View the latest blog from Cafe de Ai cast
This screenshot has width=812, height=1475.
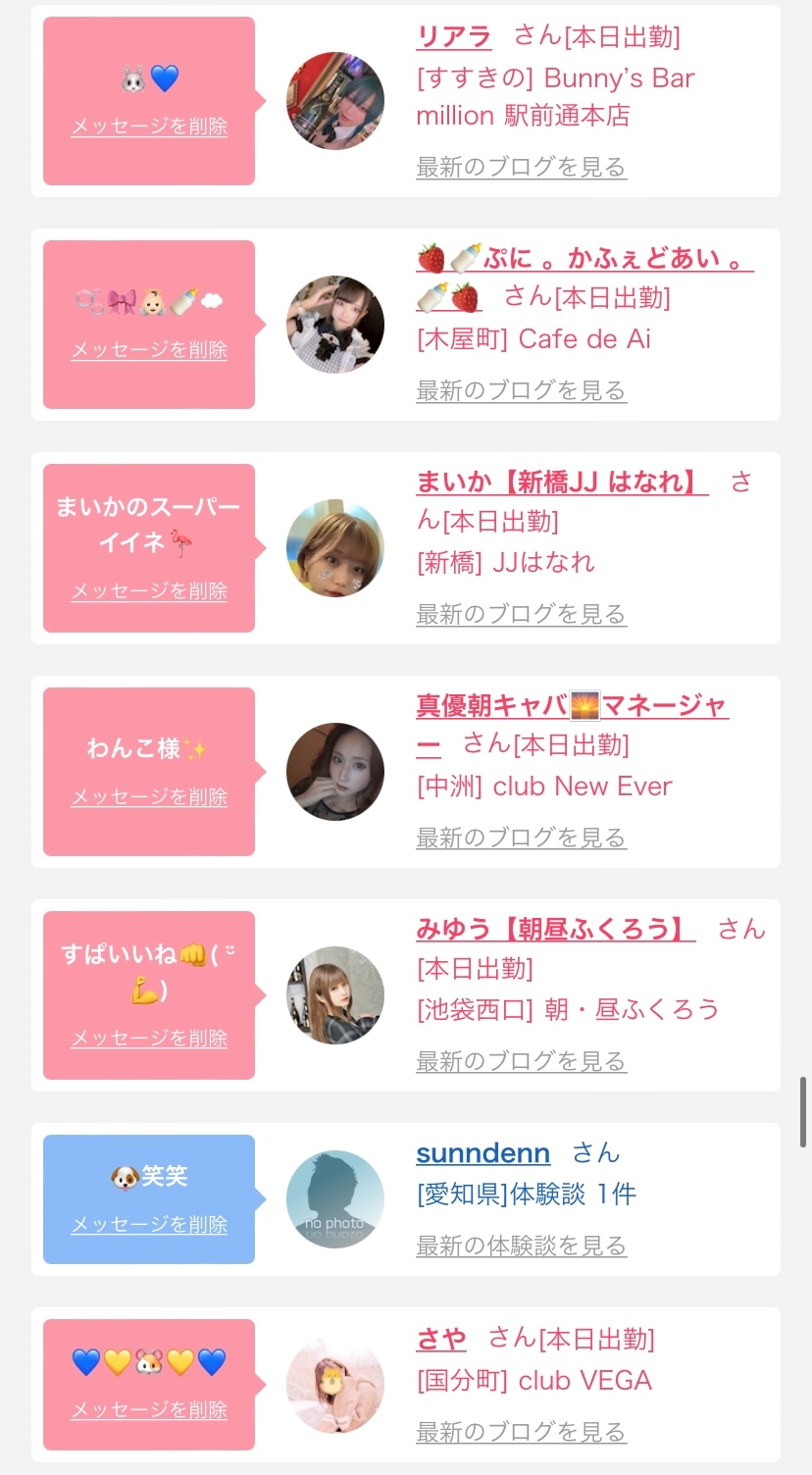coord(521,391)
